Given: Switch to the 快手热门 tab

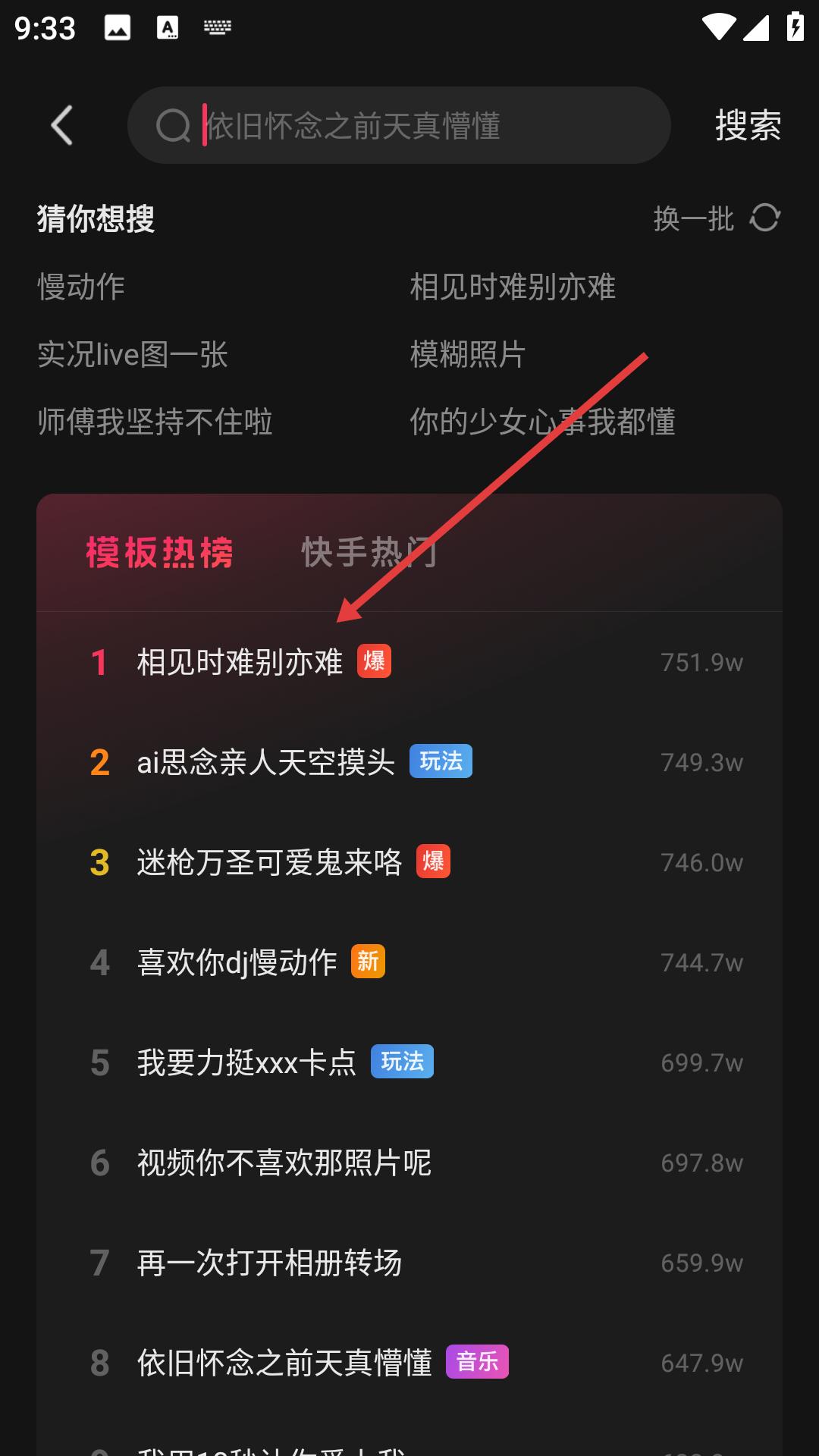Looking at the screenshot, I should 369,552.
